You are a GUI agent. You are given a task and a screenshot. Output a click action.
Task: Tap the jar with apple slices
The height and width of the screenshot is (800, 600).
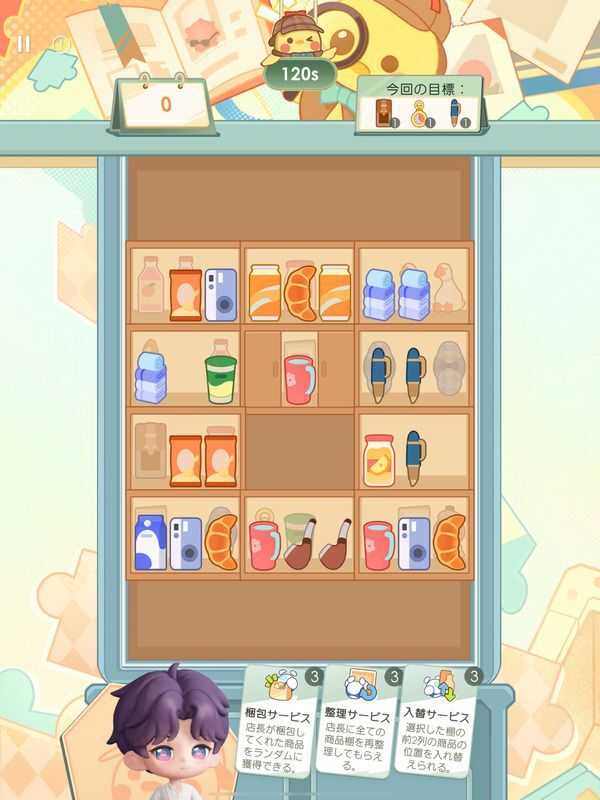[x=380, y=460]
